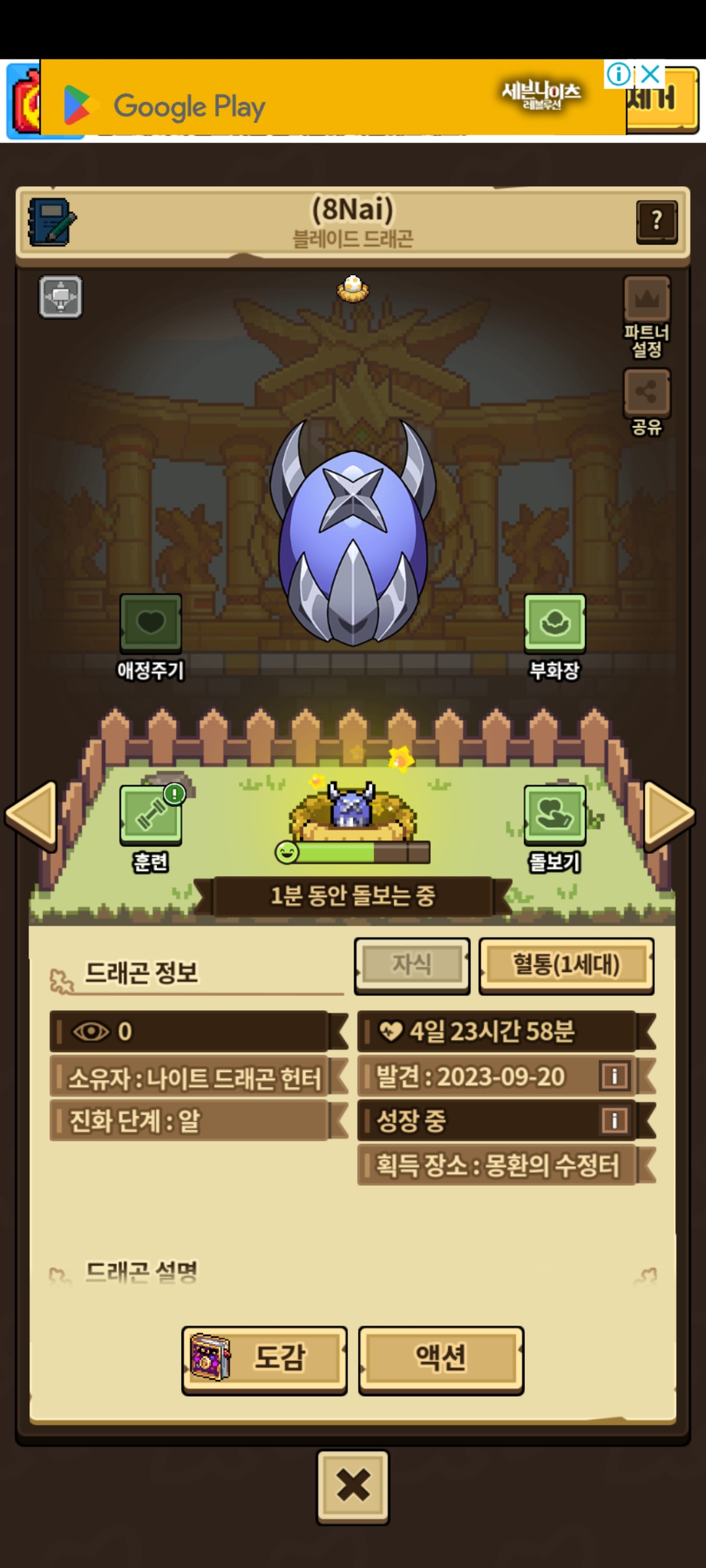Close the dragon info panel
The image size is (706, 1568).
click(x=353, y=1486)
